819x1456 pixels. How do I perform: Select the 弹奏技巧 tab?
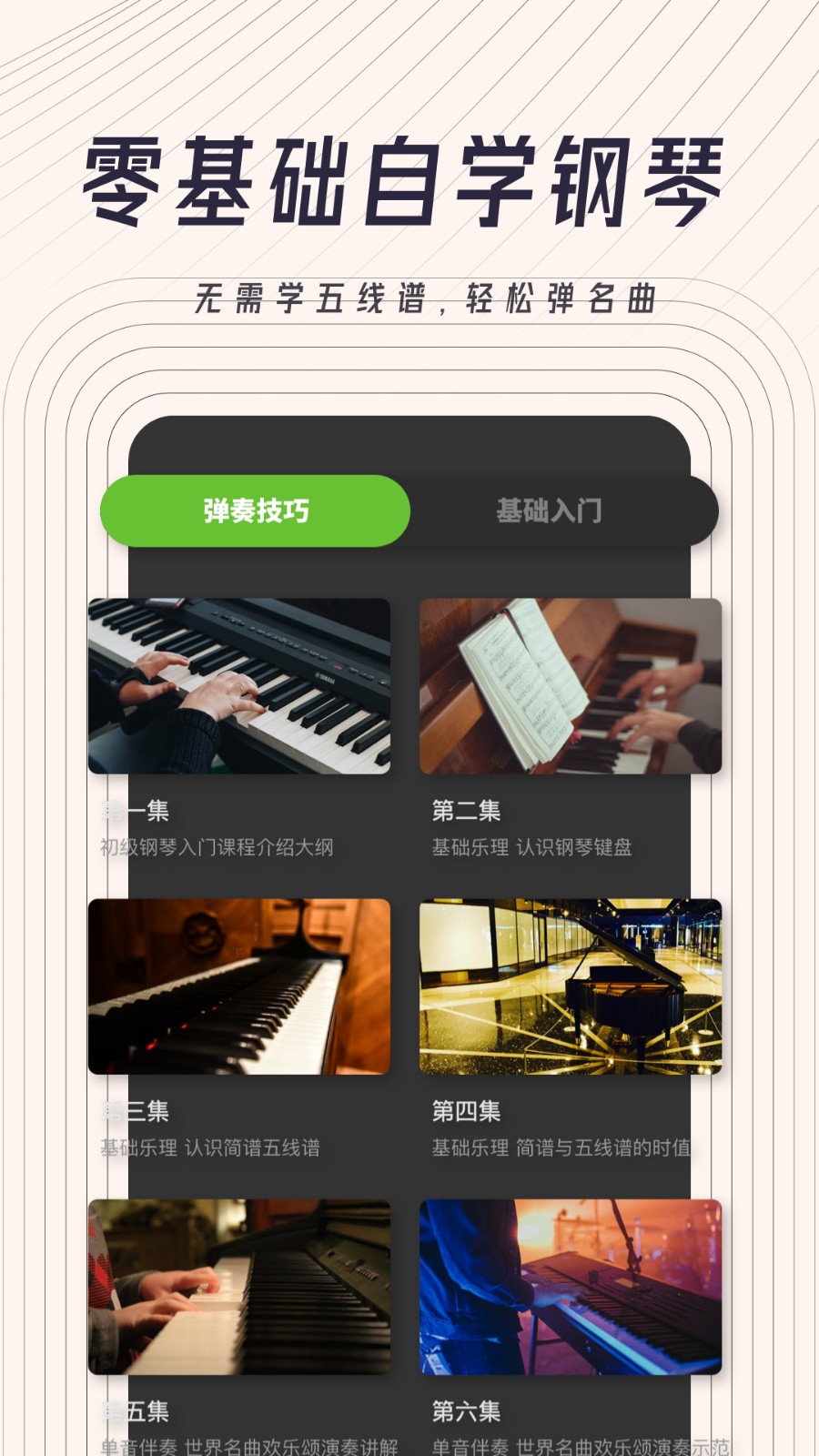[x=255, y=511]
